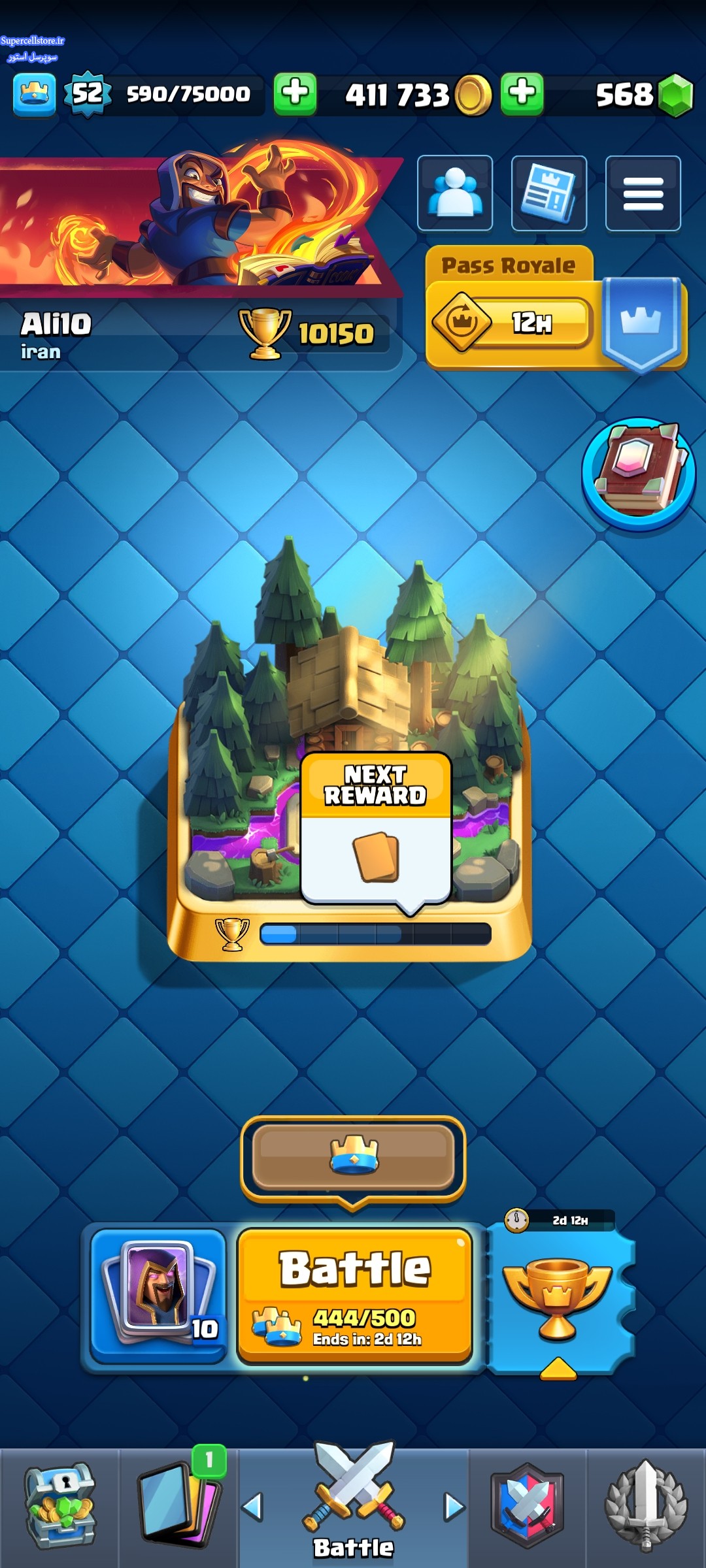Open the hamburger menu
Image resolution: width=706 pixels, height=1568 pixels.
tap(643, 193)
